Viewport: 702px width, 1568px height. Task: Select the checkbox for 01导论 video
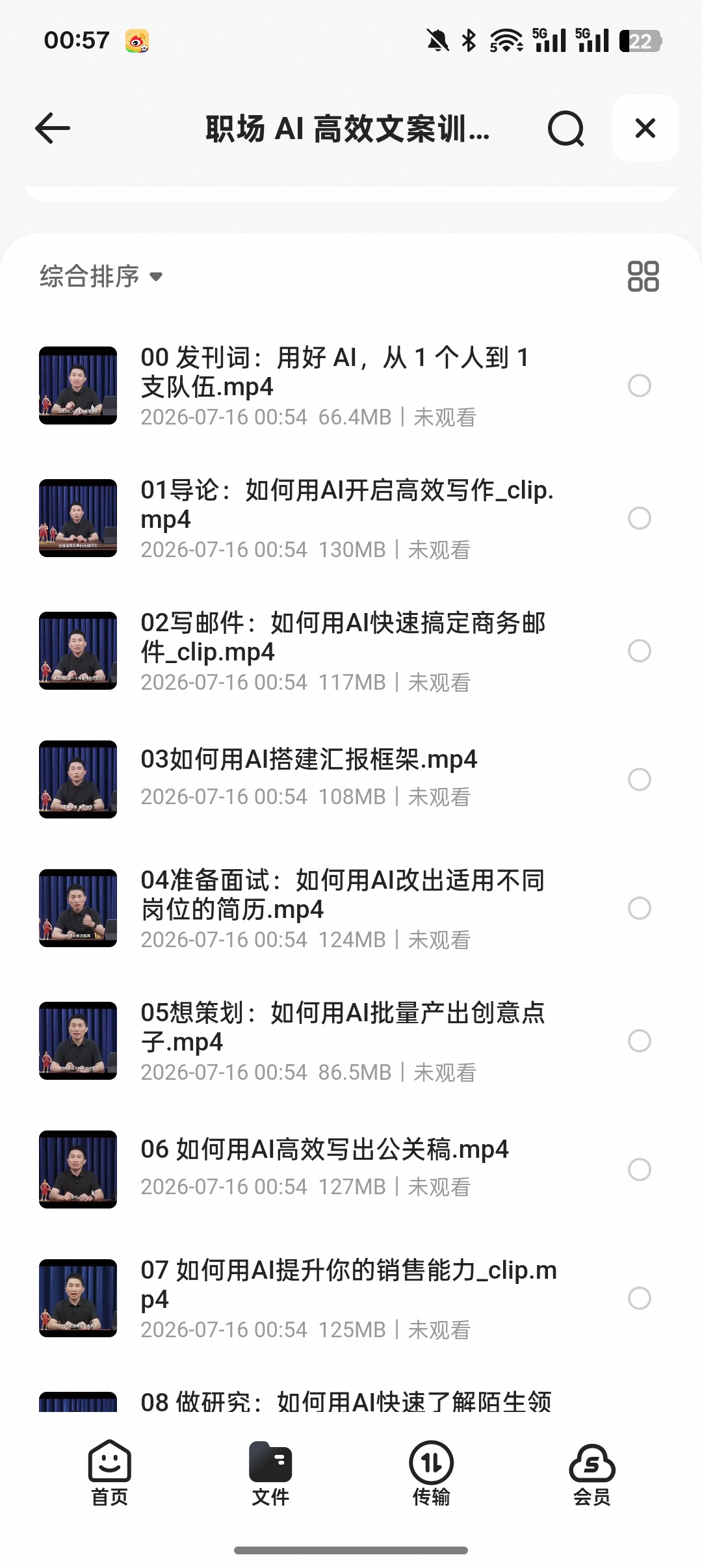click(640, 518)
